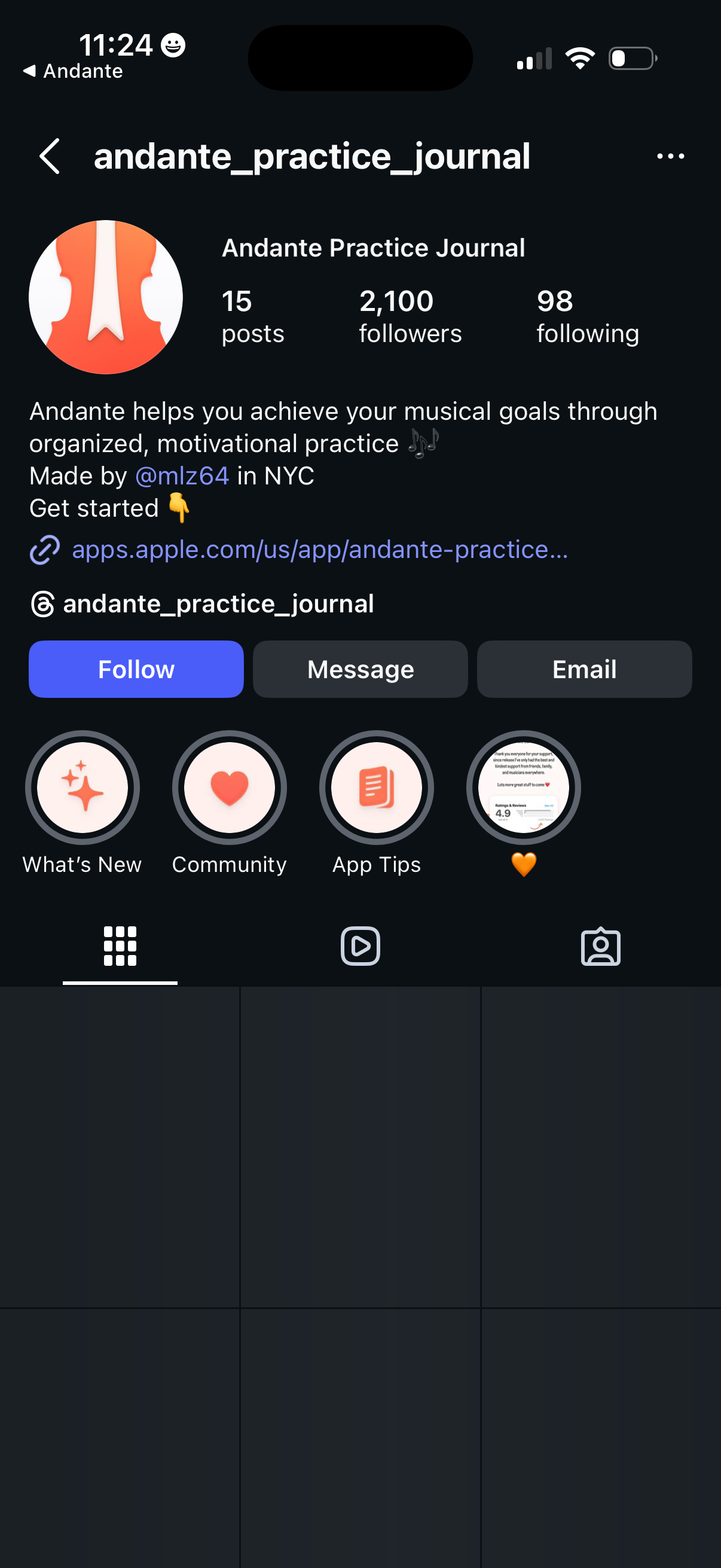
Task: Message this account
Action: click(x=360, y=669)
